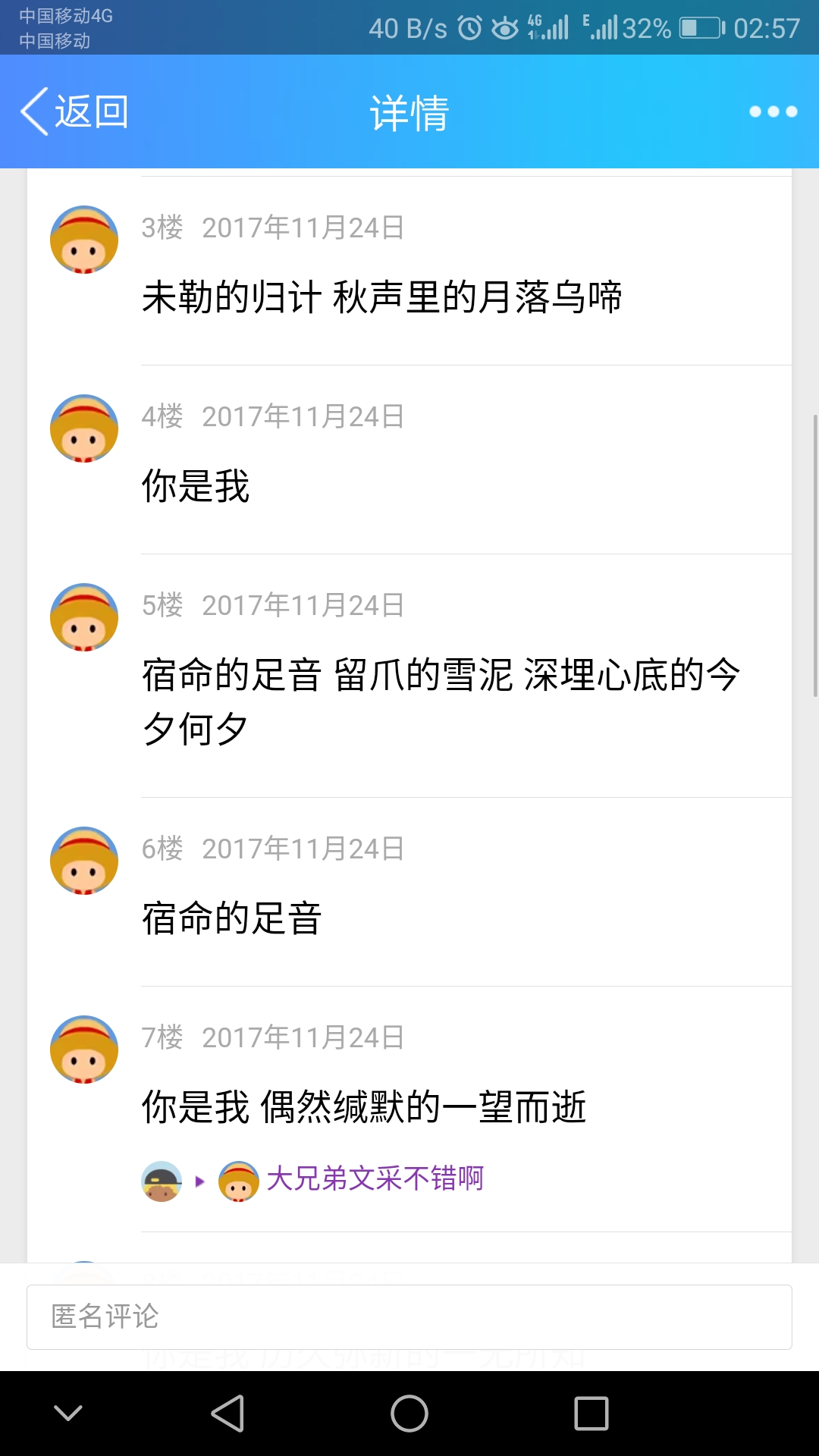Select the 4楼 comment 你是我
The height and width of the screenshot is (1456, 819).
click(x=196, y=486)
